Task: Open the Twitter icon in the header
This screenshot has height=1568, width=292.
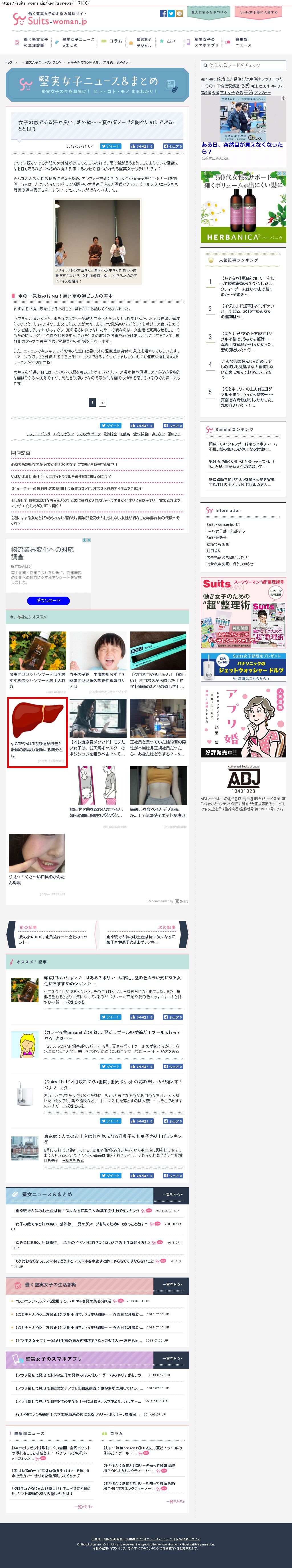Action: [171, 13]
